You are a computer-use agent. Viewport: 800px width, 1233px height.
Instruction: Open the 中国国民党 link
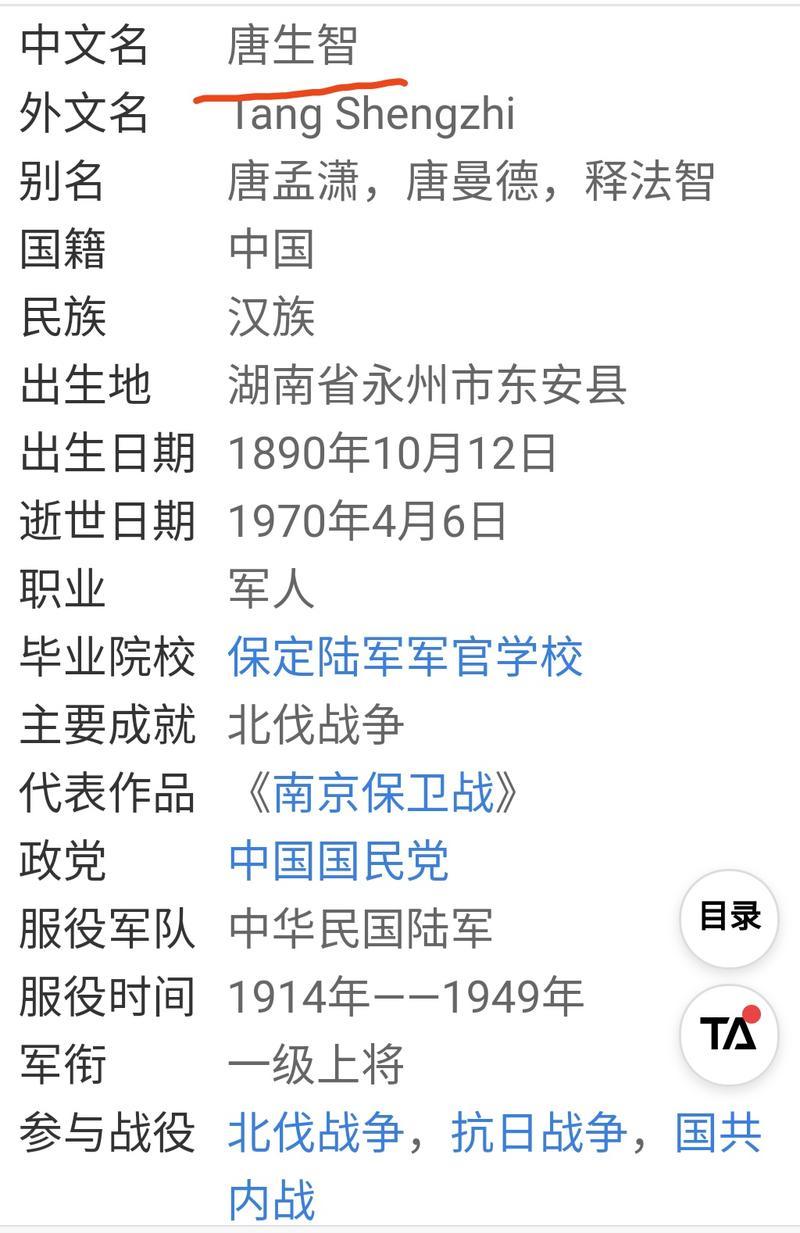click(338, 861)
